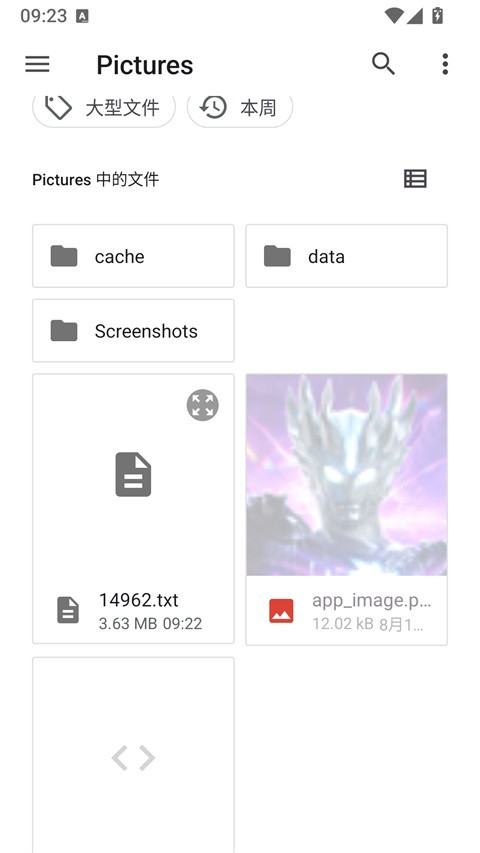
Task: Open the app_image picture file
Action: (x=347, y=509)
